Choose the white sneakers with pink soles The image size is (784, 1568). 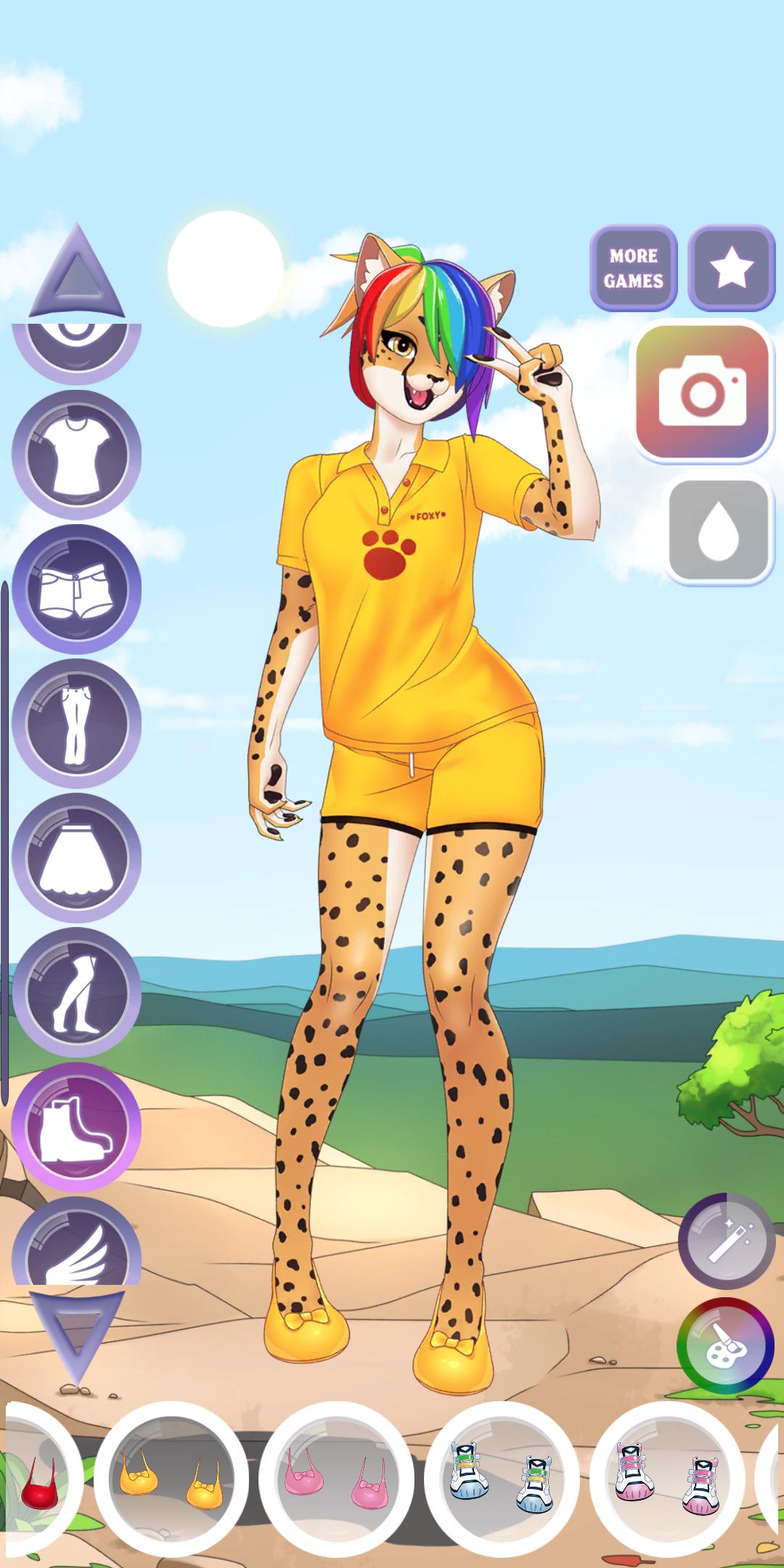click(667, 1479)
